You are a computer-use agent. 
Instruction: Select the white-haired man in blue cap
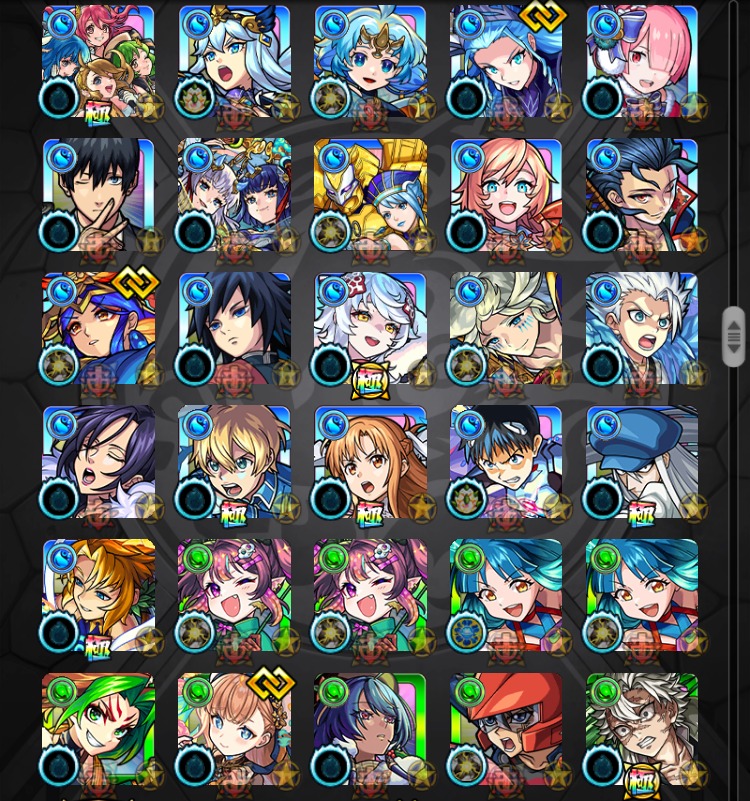(x=642, y=461)
